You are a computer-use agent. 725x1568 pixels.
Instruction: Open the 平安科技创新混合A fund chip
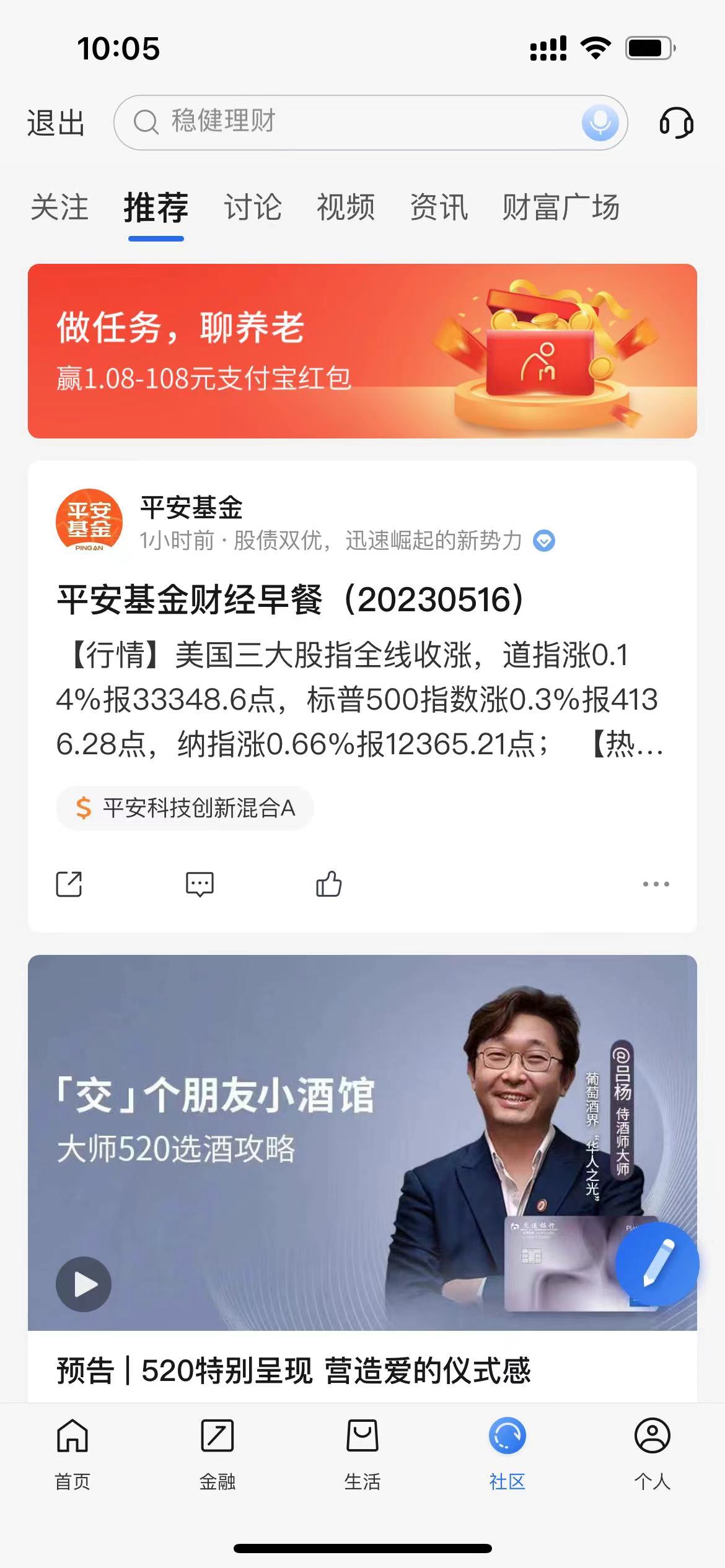pyautogui.click(x=185, y=808)
